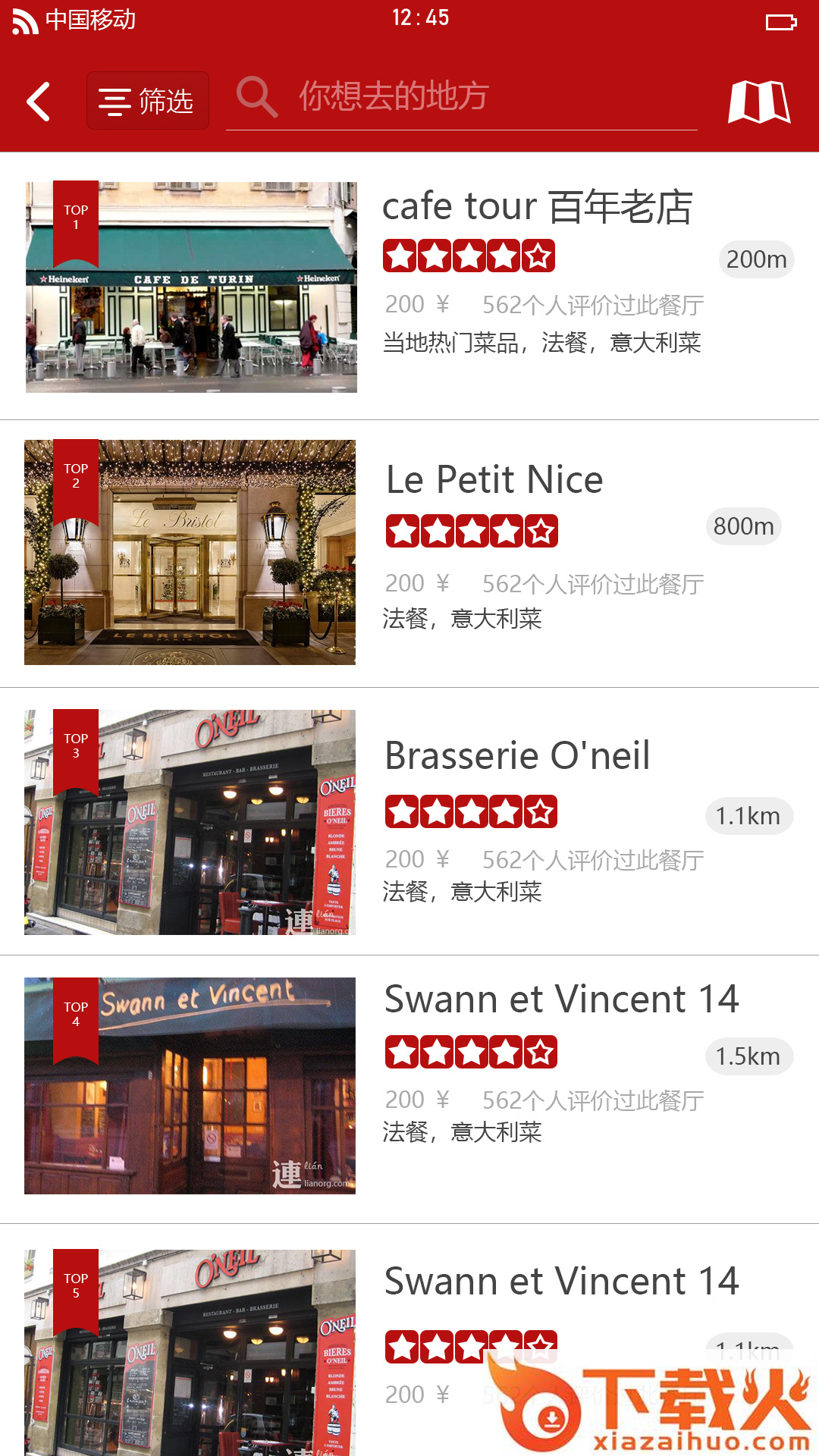Go back using the left arrow
Screen dimensions: 819x1456
coord(39,102)
